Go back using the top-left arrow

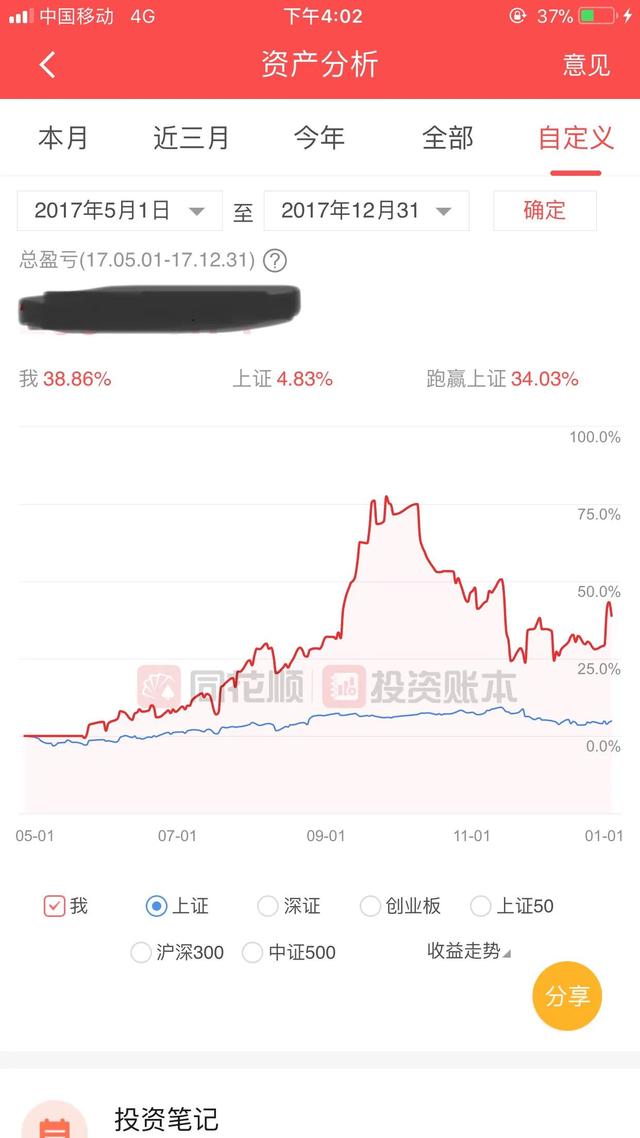(x=47, y=65)
